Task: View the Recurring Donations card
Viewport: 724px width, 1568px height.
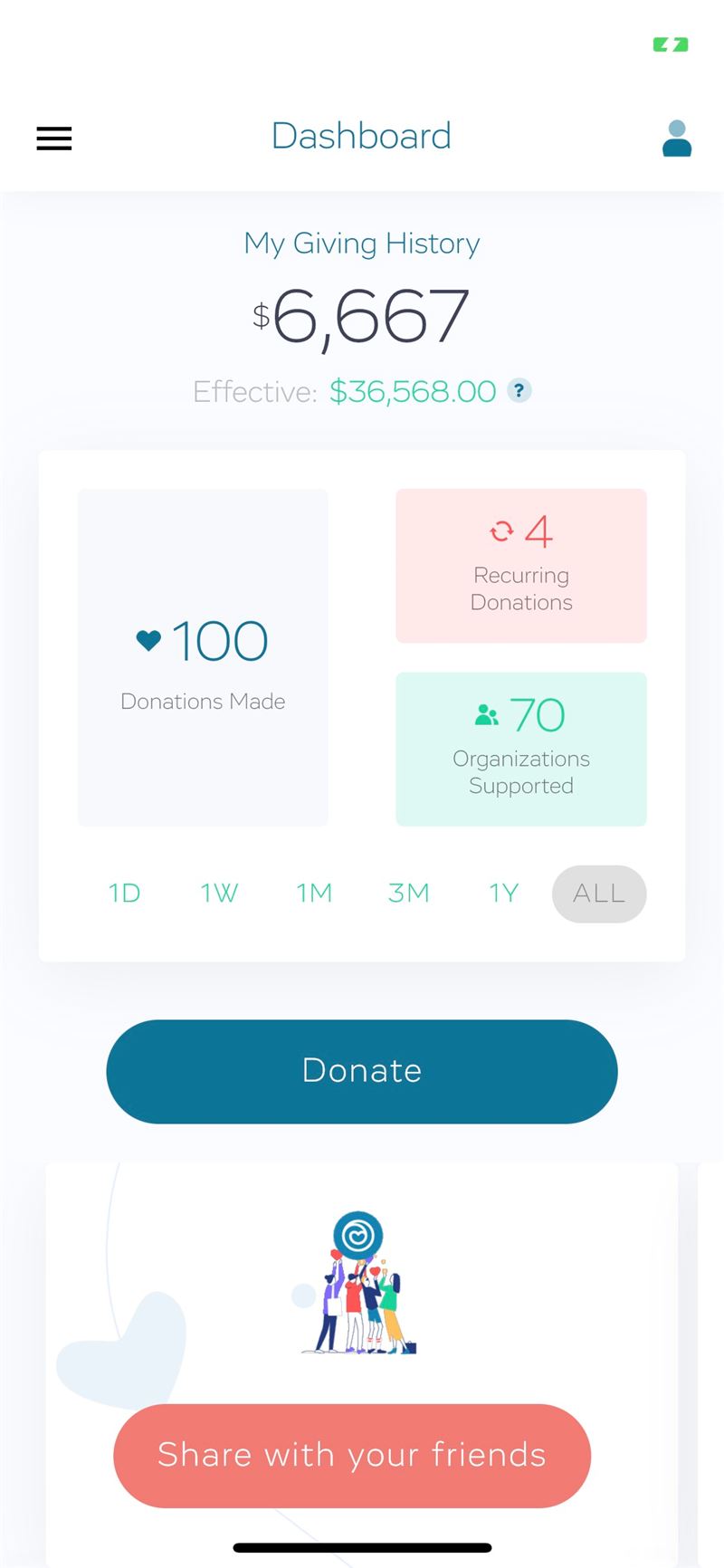Action: point(521,566)
